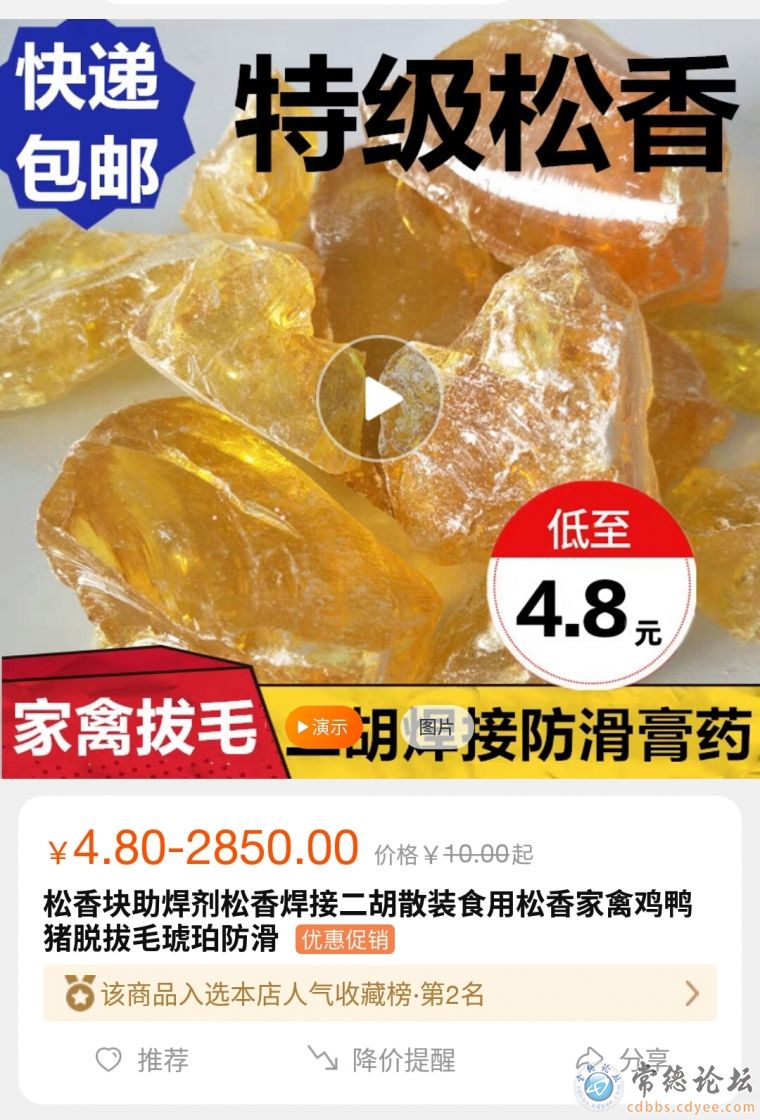Switch to the 演示 video tab
The image size is (760, 1120).
323,727
